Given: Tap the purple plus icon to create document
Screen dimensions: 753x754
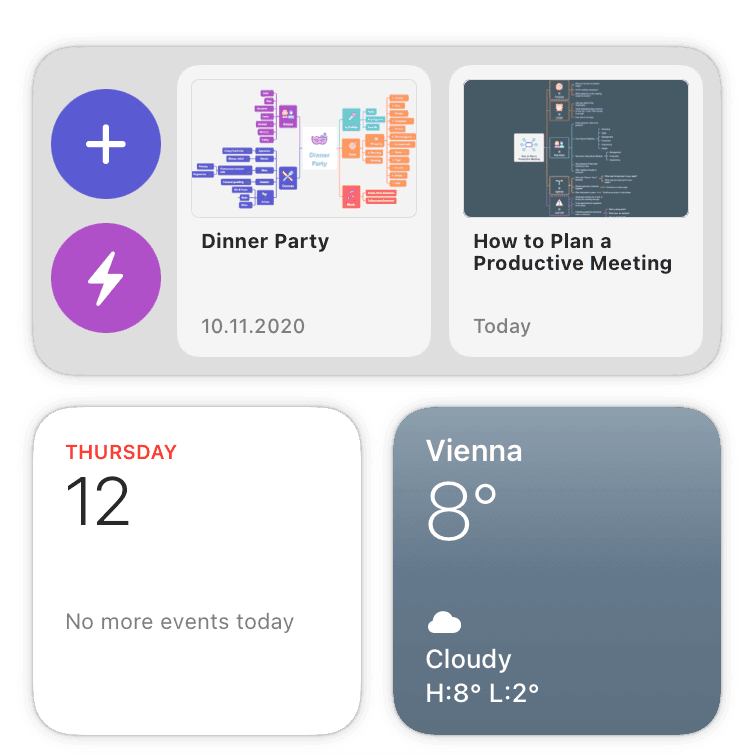Looking at the screenshot, I should (x=105, y=143).
